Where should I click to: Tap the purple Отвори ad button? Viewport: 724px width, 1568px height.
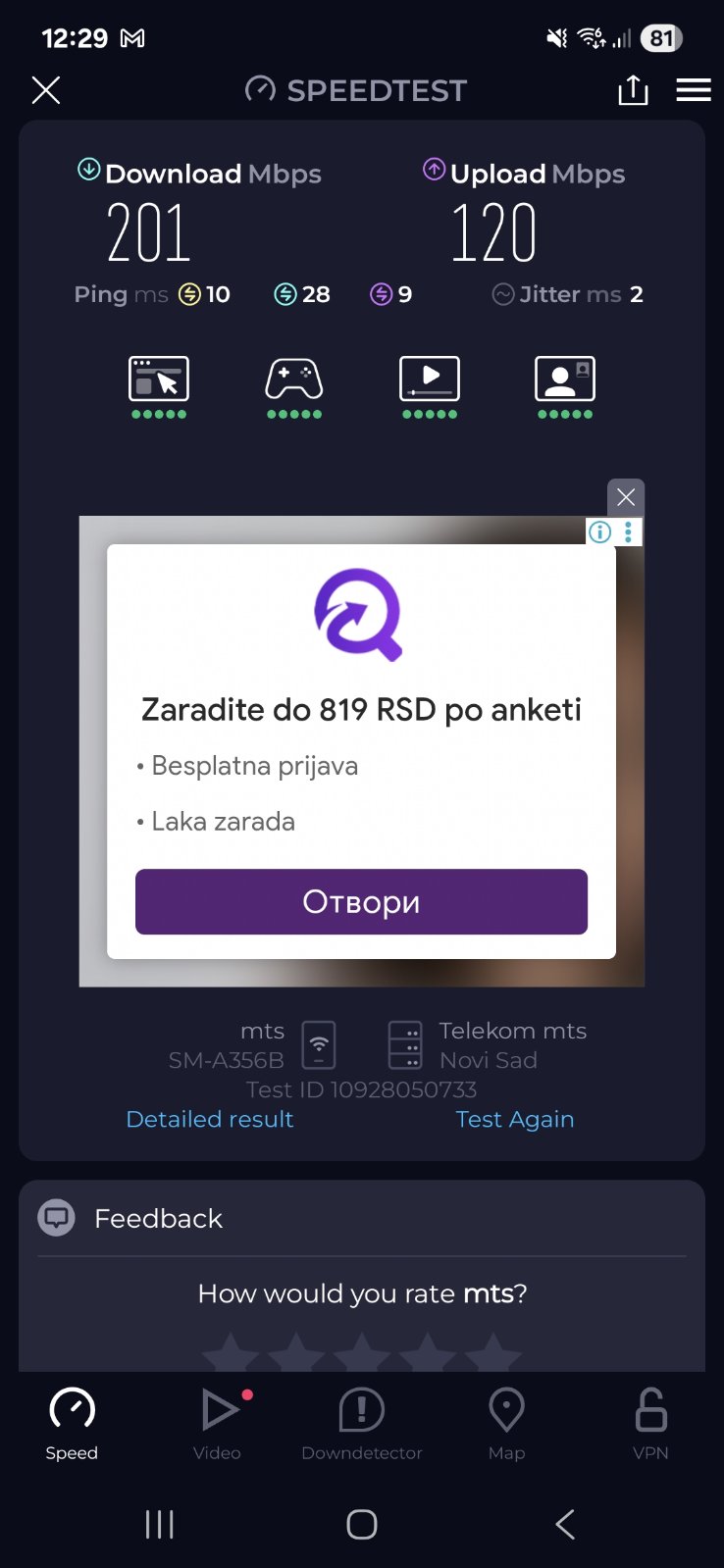[361, 901]
